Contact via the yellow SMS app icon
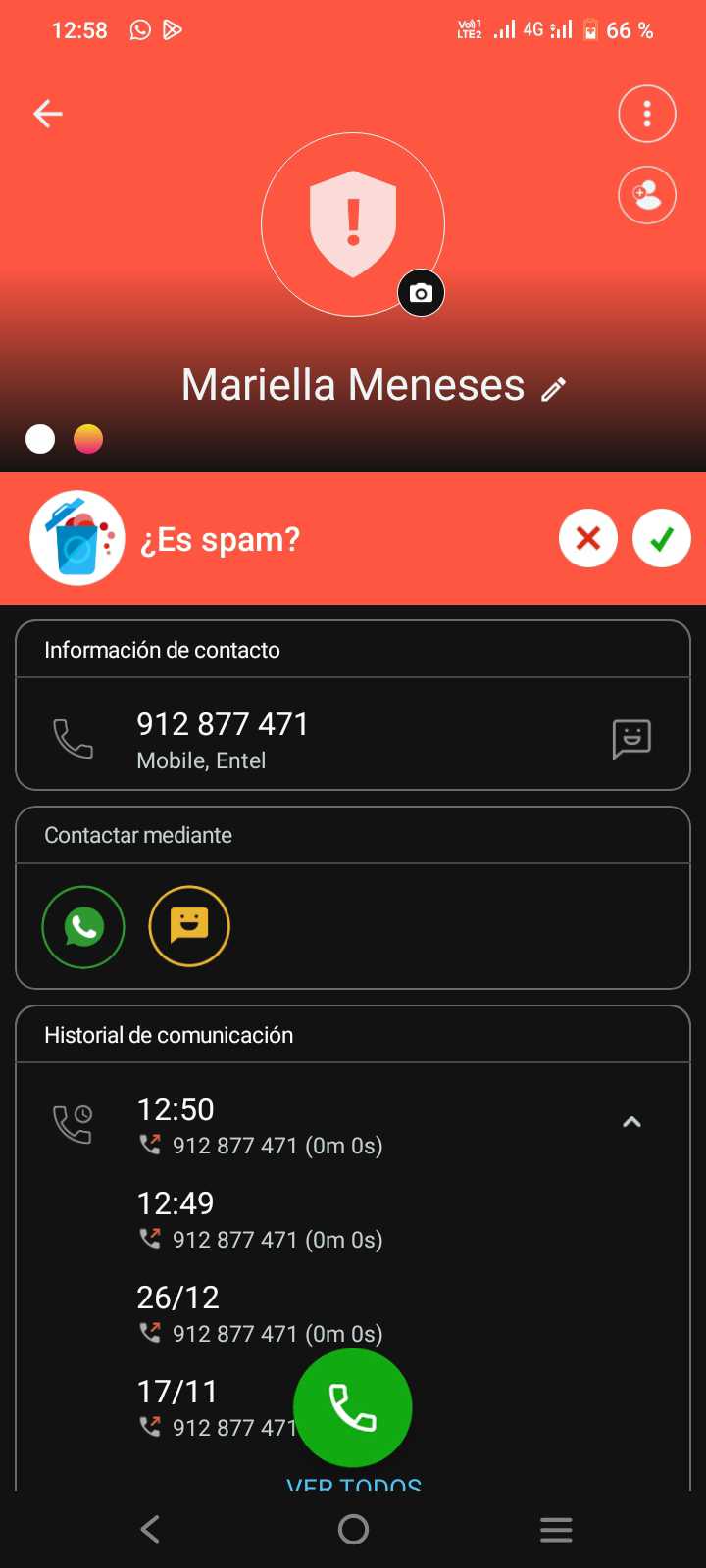This screenshot has height=1568, width=706. pyautogui.click(x=189, y=926)
